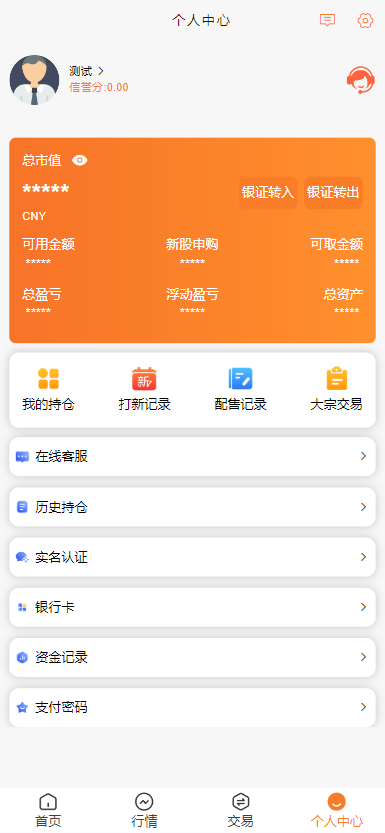The width and height of the screenshot is (385, 833).
Task: Tap the 银证转出 button
Action: 333,192
